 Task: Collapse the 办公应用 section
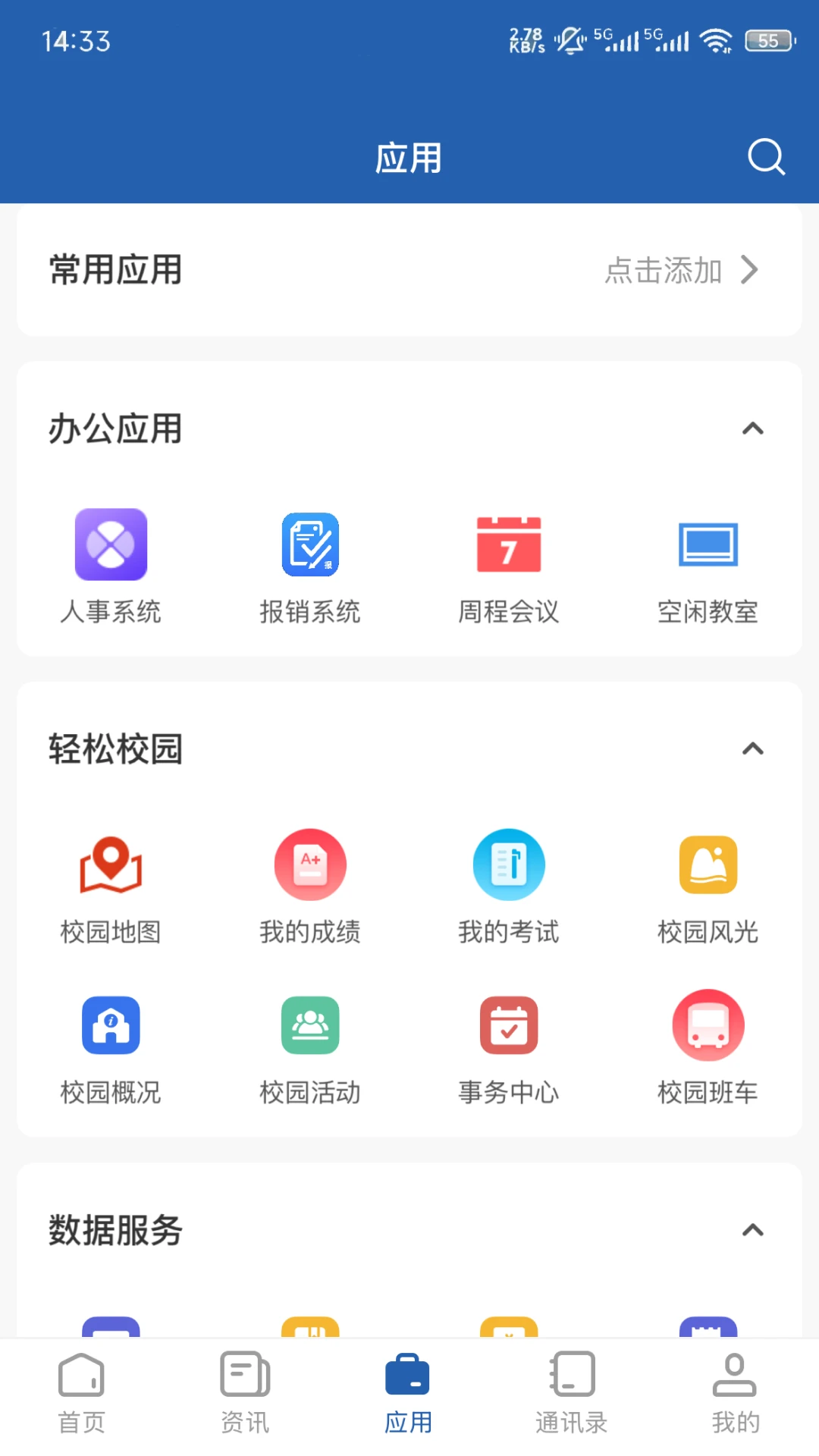[x=753, y=428]
